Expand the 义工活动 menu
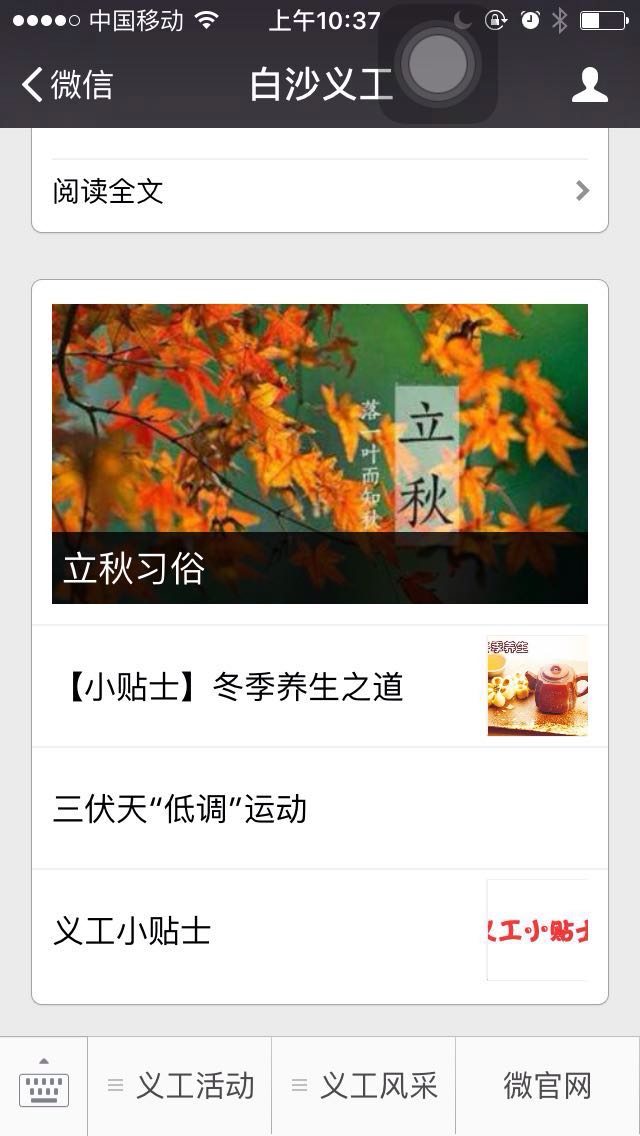This screenshot has width=640, height=1136. [x=180, y=1086]
